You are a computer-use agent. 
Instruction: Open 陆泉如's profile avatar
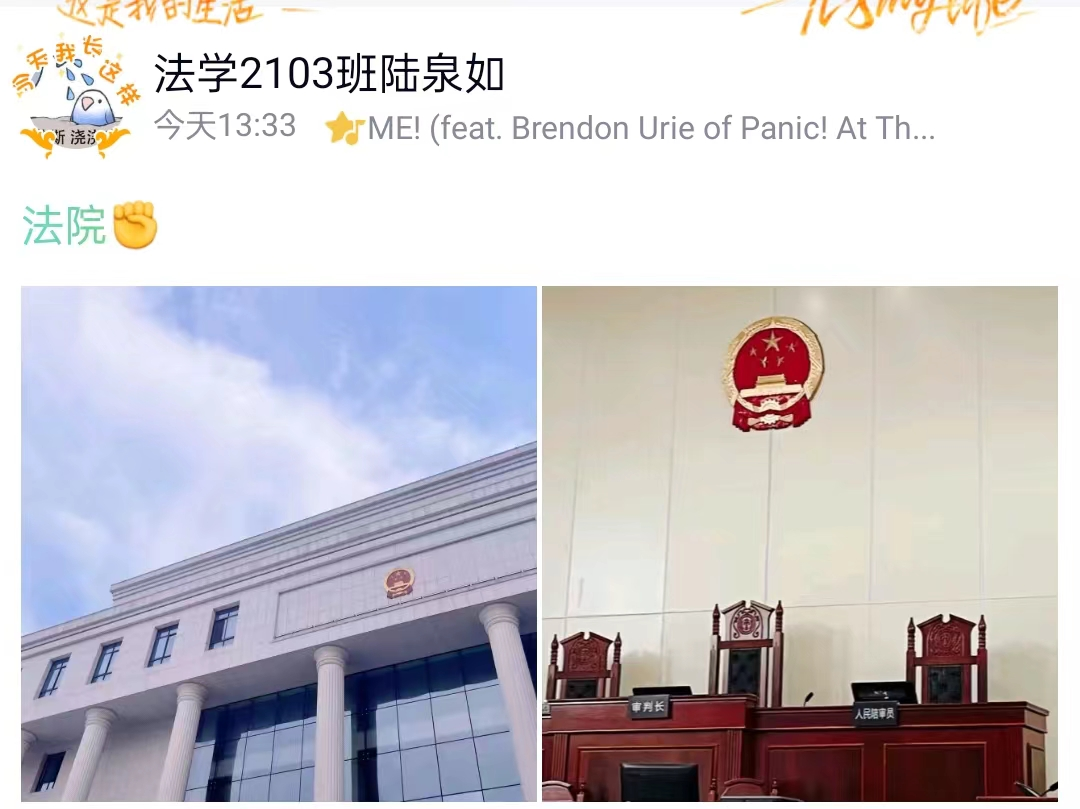[73, 96]
